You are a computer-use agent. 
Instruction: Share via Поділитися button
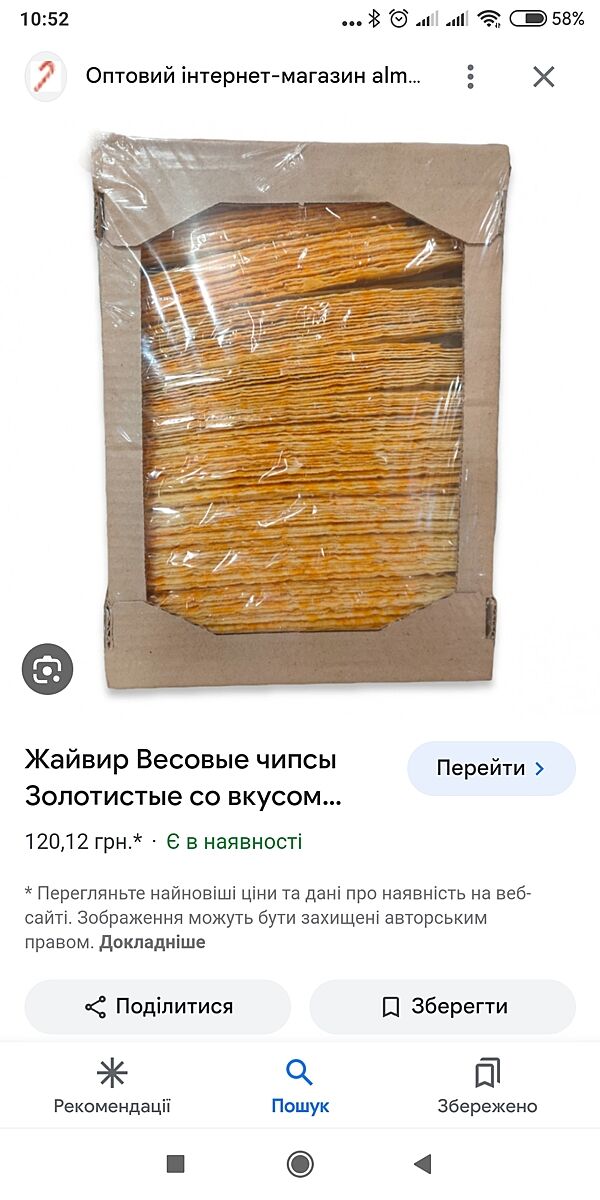click(158, 1006)
